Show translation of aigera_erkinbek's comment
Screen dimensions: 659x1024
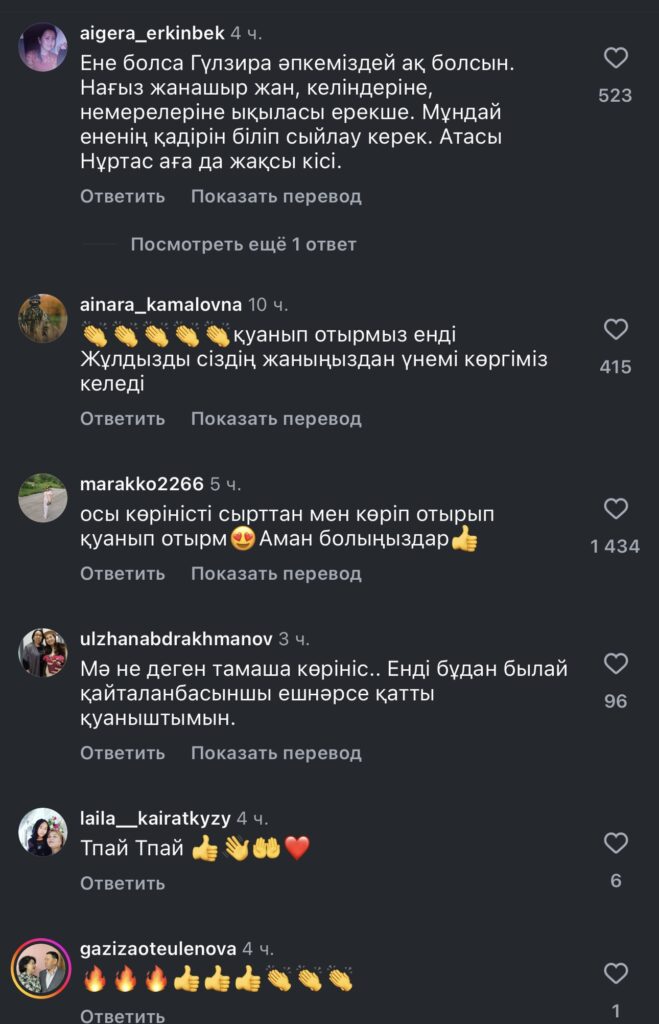[x=276, y=197]
